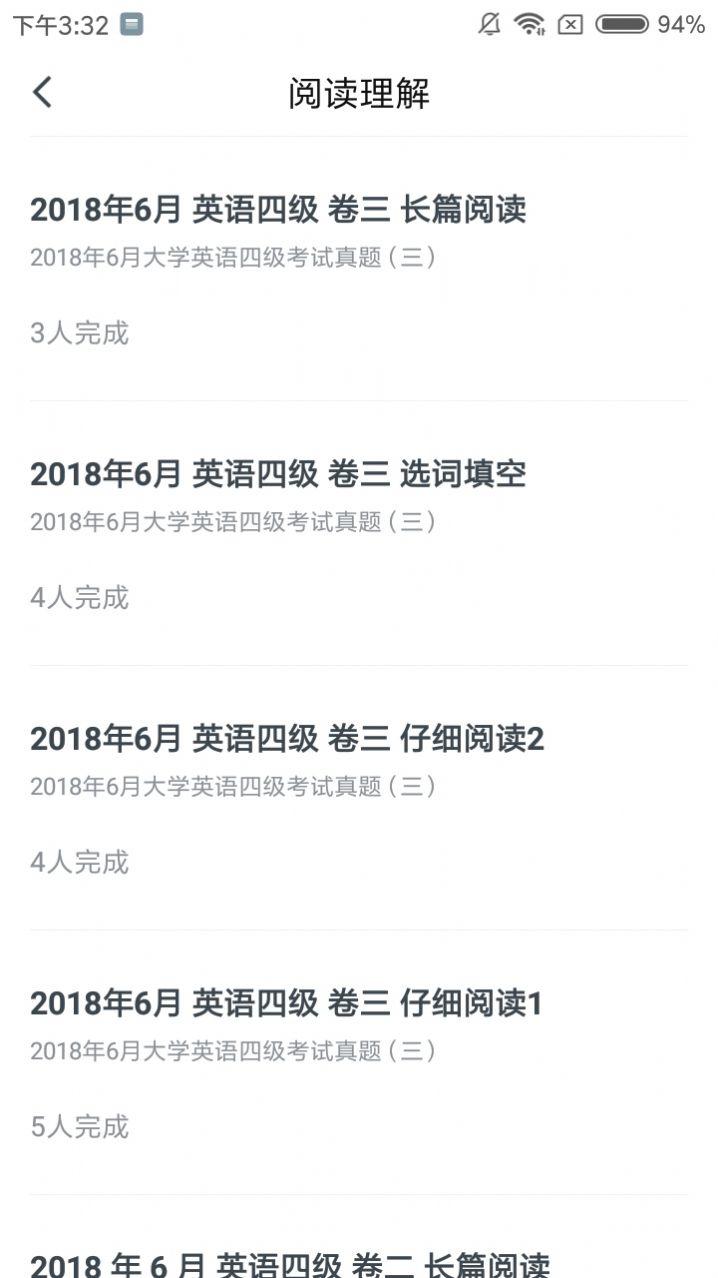The width and height of the screenshot is (718, 1278).
Task: Open 2018年6月 英语四级 卷三 仔细阅读1
Action: tap(359, 1062)
